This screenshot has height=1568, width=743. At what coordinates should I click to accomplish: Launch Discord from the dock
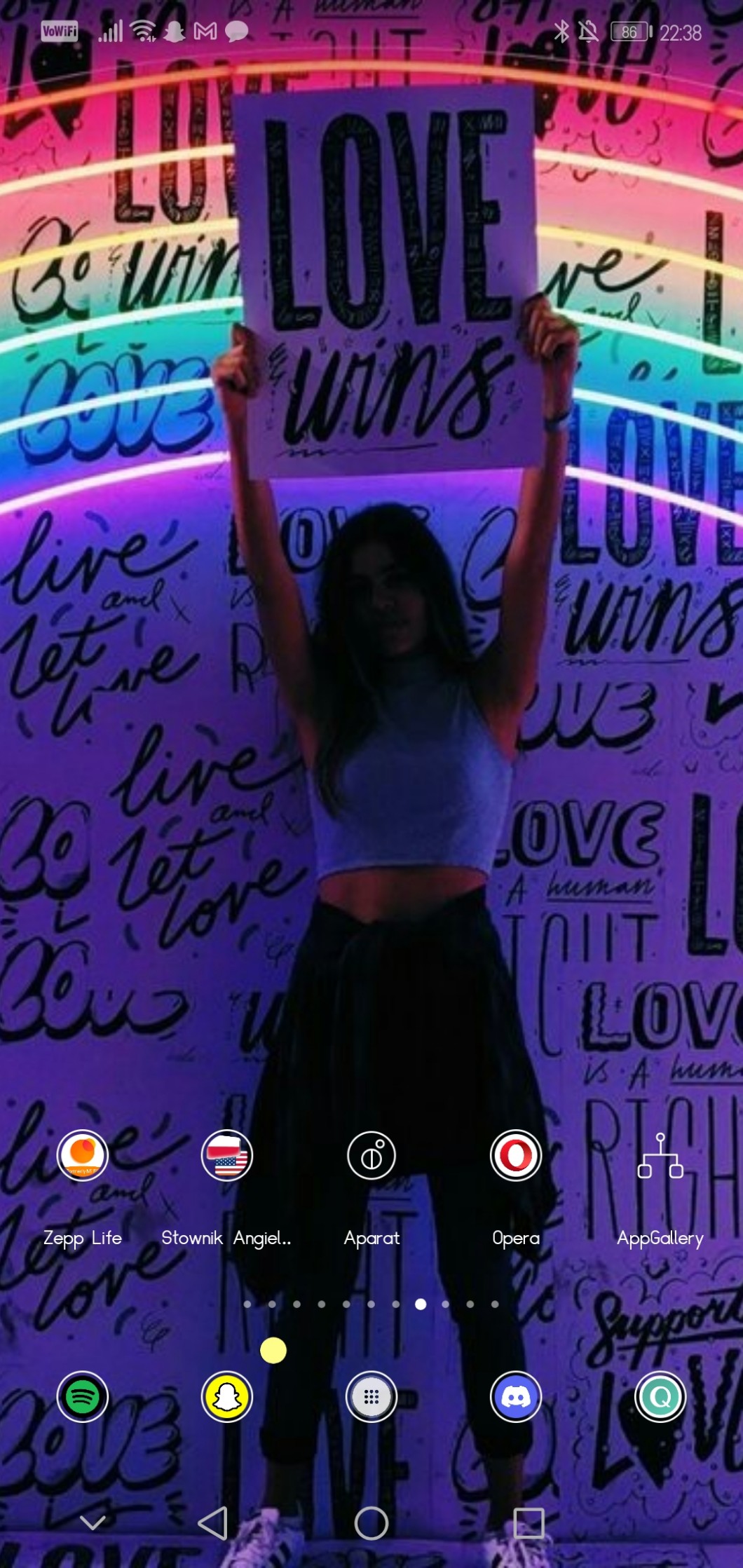(x=516, y=1397)
